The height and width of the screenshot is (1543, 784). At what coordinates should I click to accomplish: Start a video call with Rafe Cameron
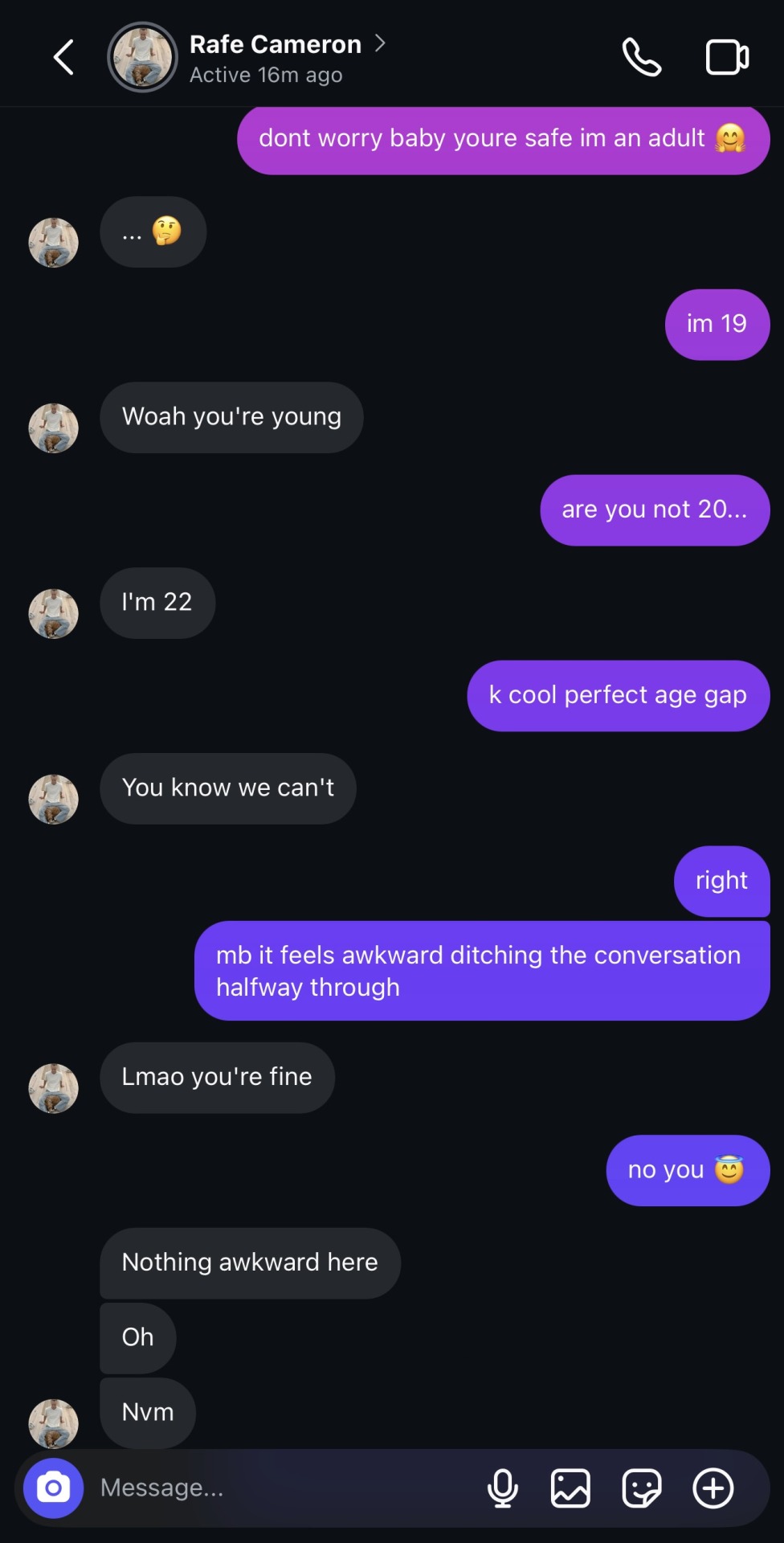(x=727, y=58)
